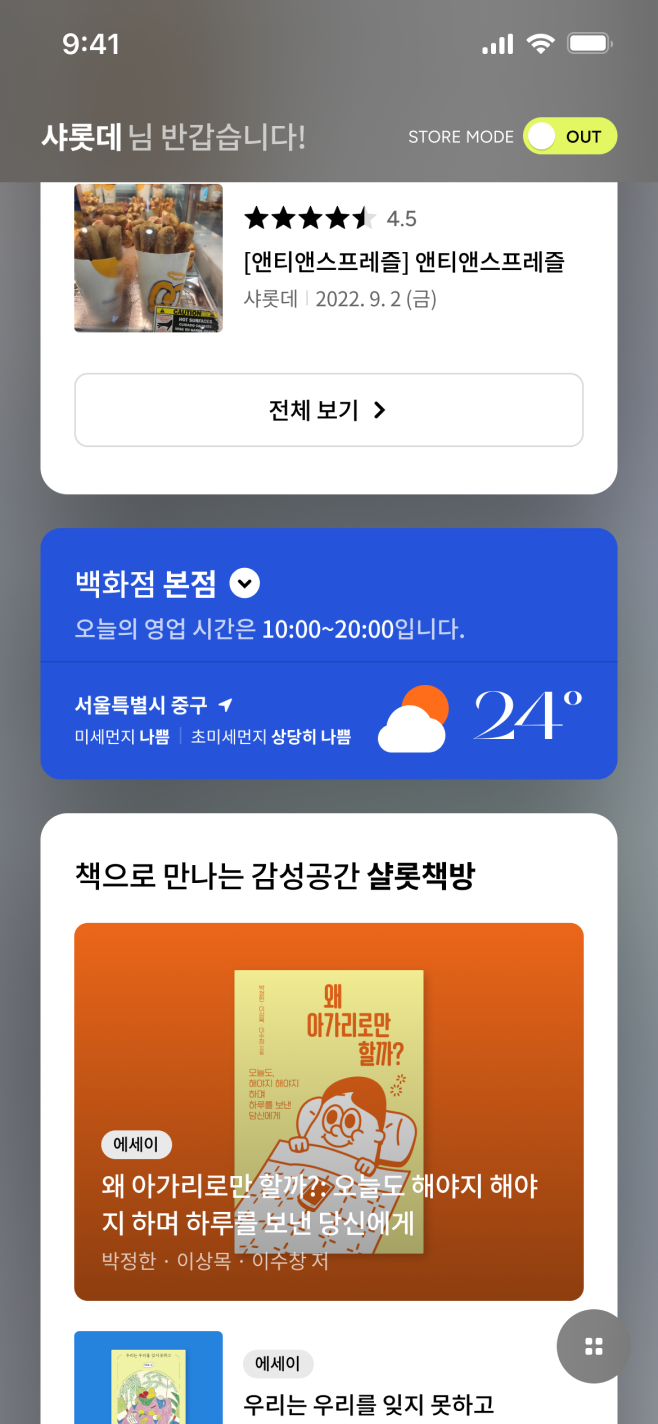The width and height of the screenshot is (658, 1424).
Task: Toggle the STORE MODE switch
Action: pos(569,137)
